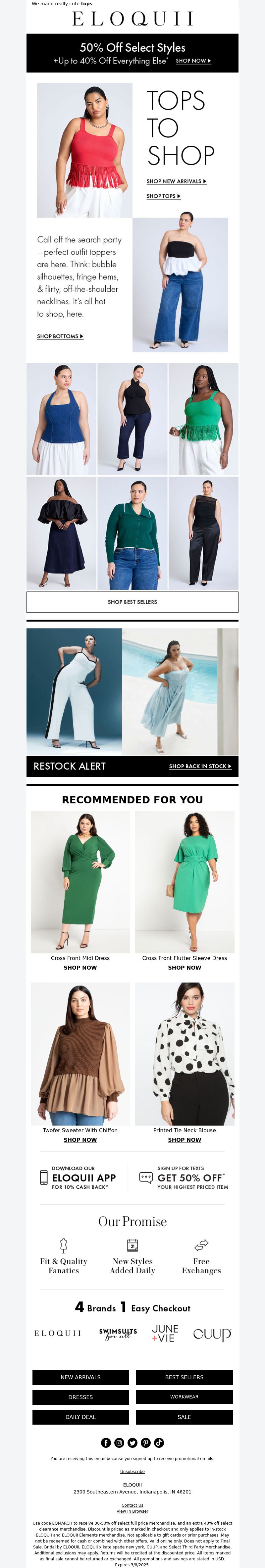Image resolution: width=265 pixels, height=1568 pixels.
Task: Tap SHOP NOW in the sale banner
Action: coord(193,61)
